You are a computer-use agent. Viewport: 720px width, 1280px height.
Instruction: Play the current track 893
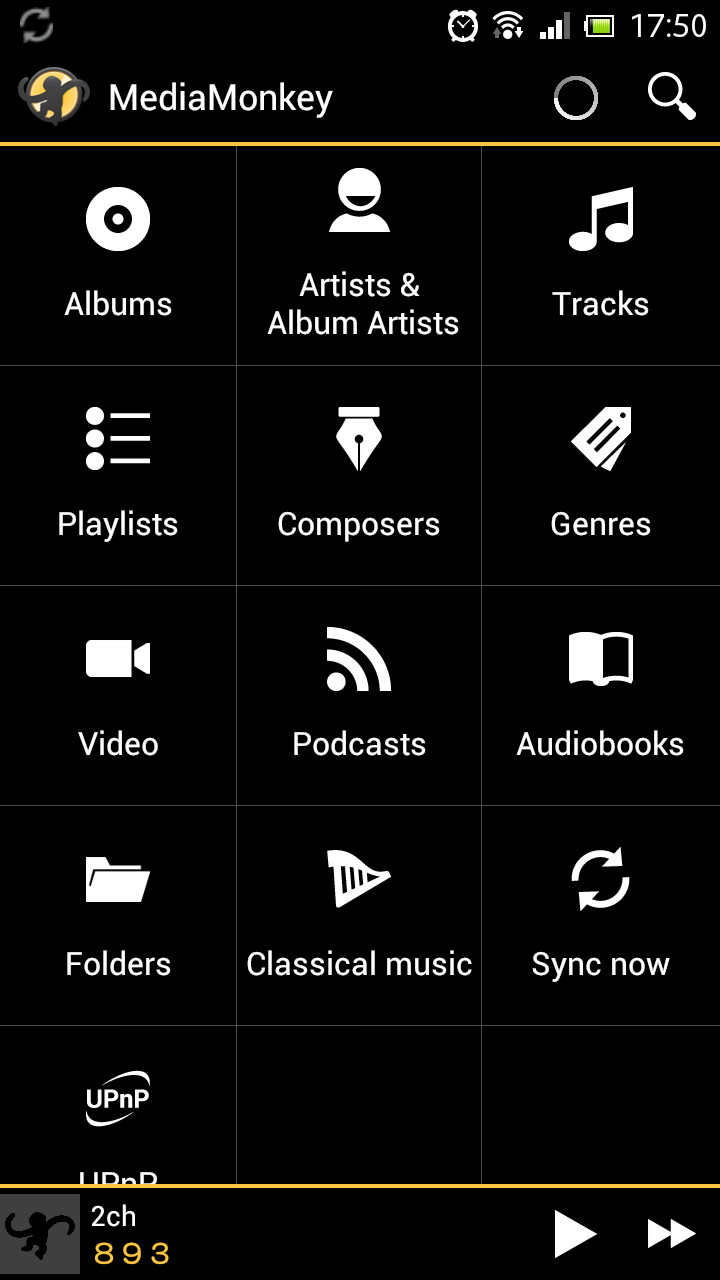coord(575,1233)
